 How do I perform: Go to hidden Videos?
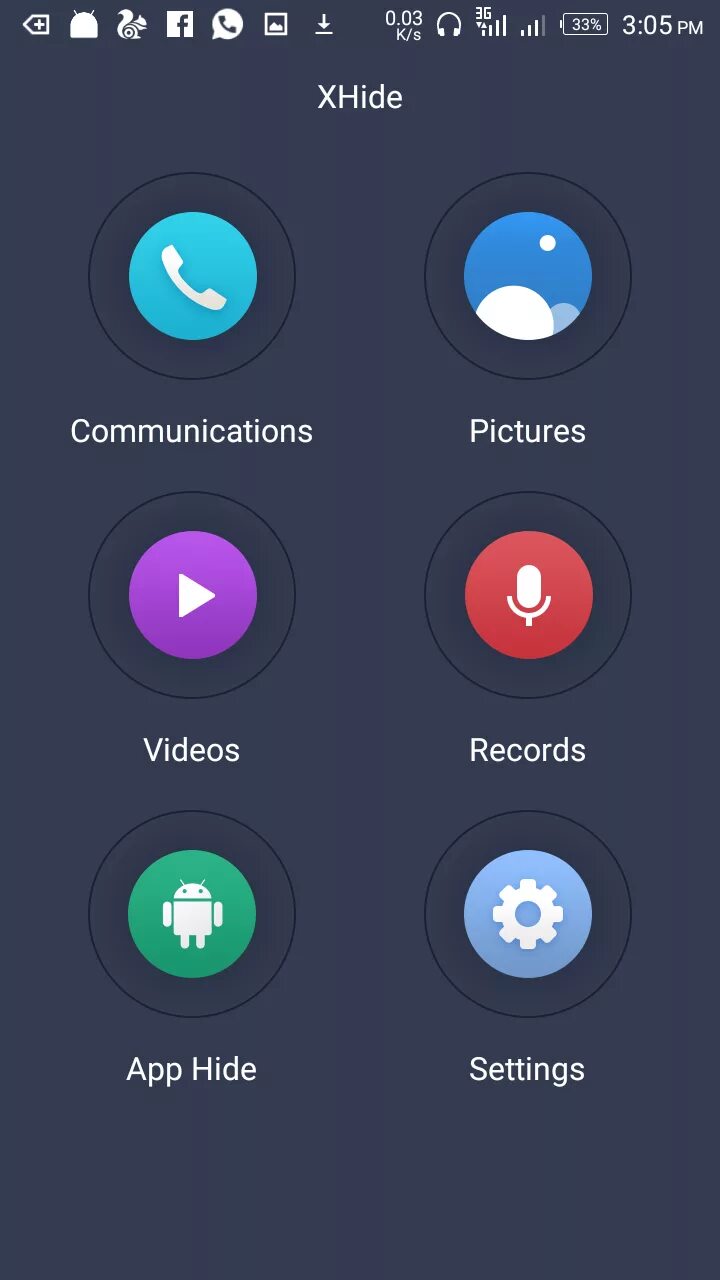(192, 595)
